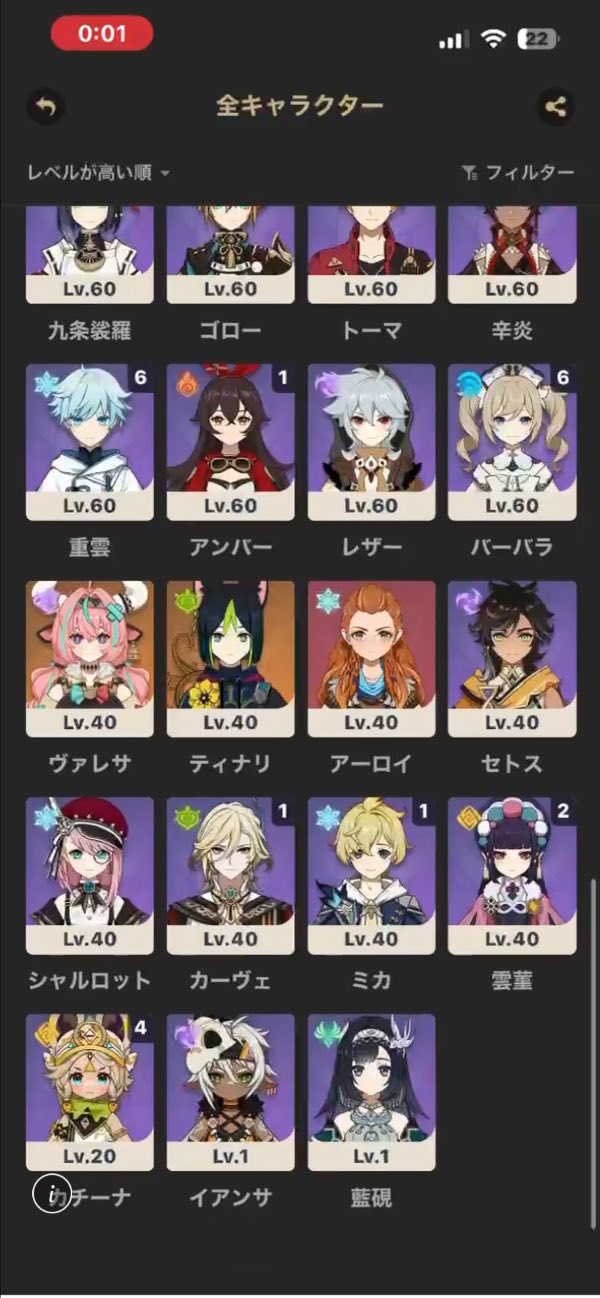Go back using the arrow icon
600x1298 pixels.
pos(44,106)
